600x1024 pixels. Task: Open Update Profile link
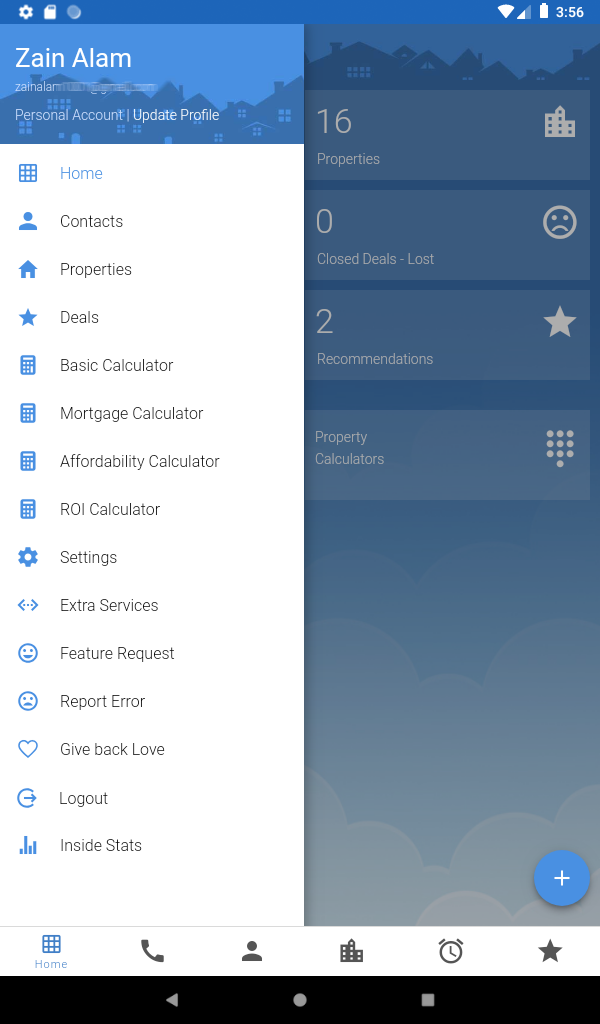(176, 115)
